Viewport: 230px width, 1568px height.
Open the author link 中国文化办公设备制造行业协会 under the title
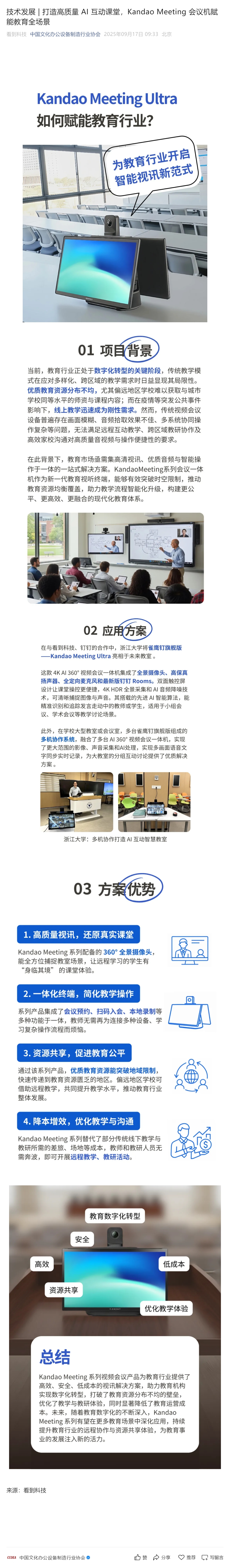coord(65,35)
